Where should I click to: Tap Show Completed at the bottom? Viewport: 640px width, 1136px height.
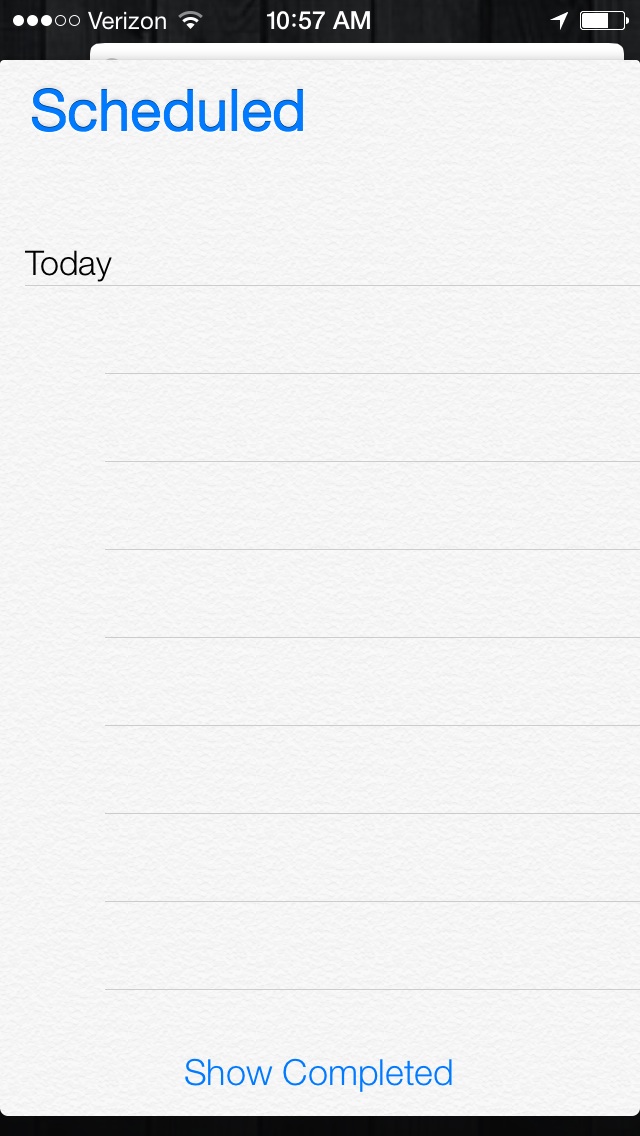click(318, 1072)
